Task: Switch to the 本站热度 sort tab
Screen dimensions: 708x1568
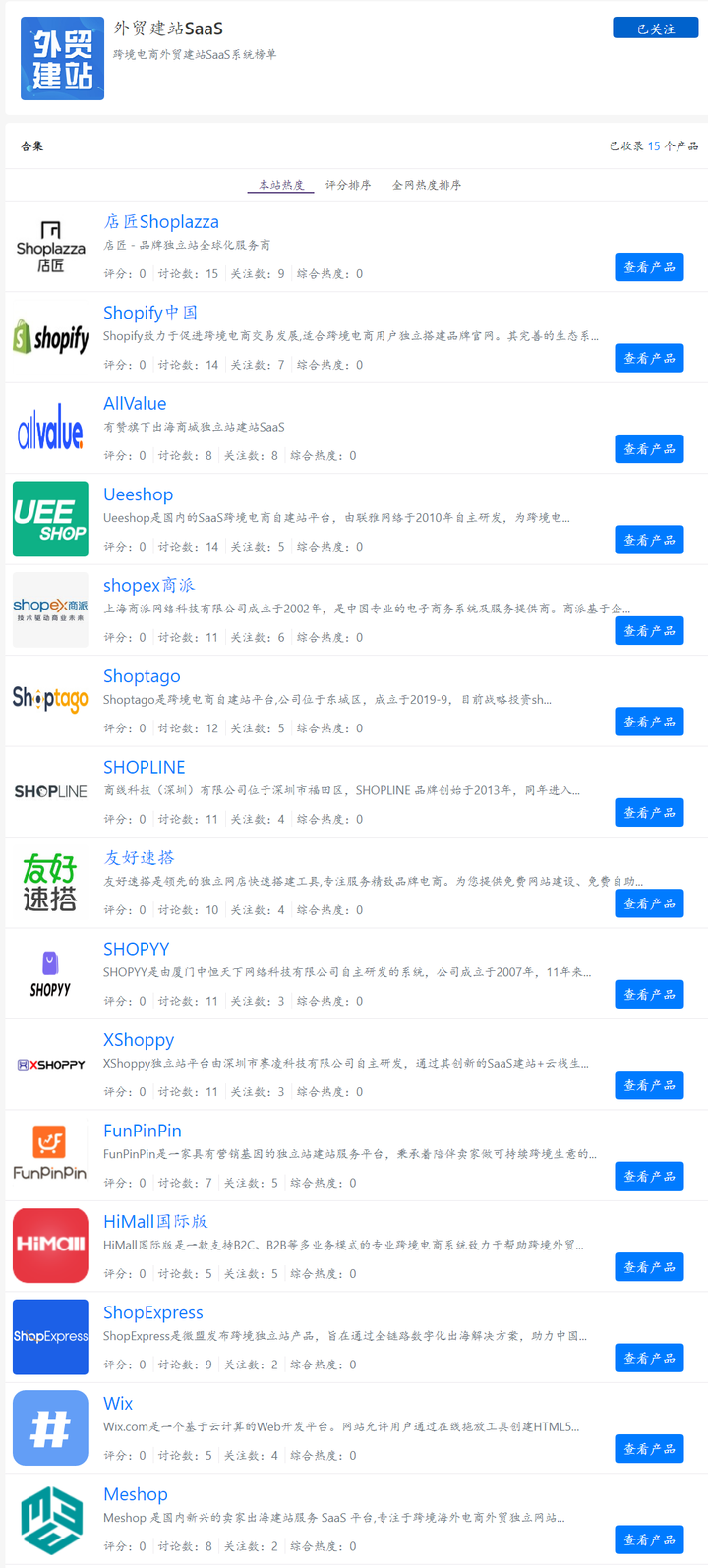Action: (x=281, y=185)
